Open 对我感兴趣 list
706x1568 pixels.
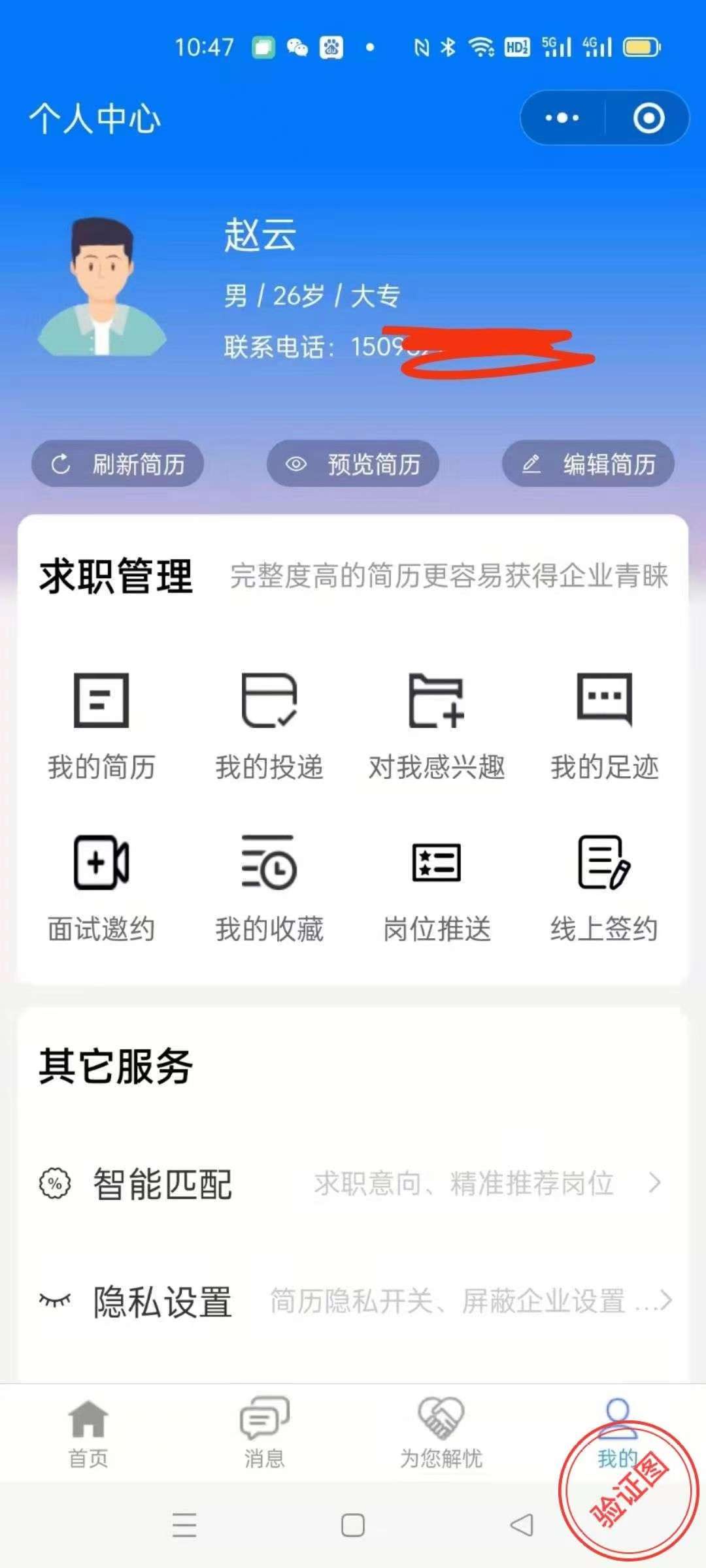437,725
